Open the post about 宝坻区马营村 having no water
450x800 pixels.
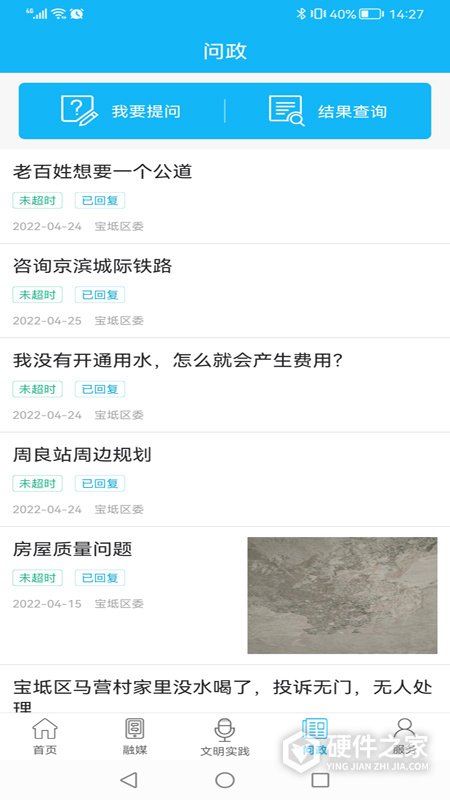(225, 689)
